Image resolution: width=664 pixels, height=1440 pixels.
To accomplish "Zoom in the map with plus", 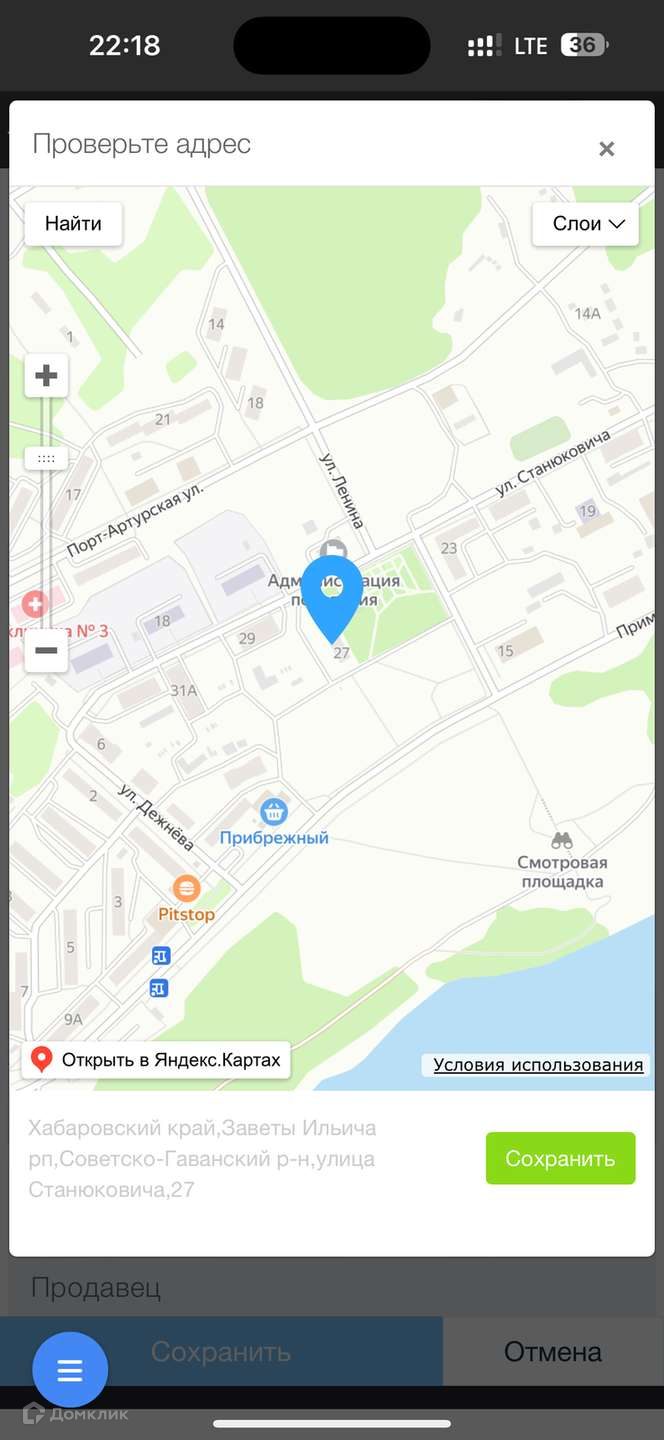I will 46,376.
